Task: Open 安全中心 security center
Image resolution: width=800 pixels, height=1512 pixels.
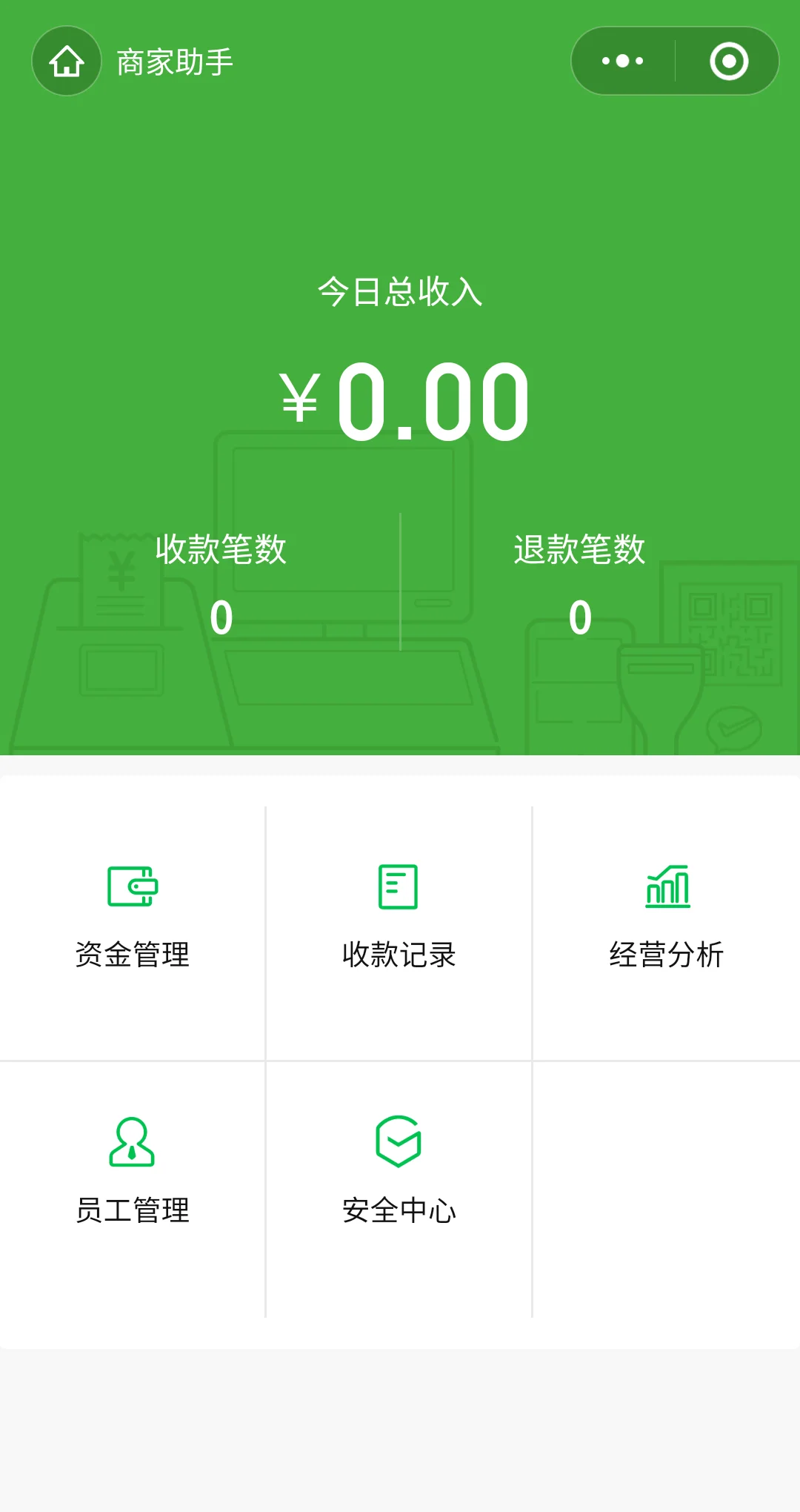Action: point(399,1173)
